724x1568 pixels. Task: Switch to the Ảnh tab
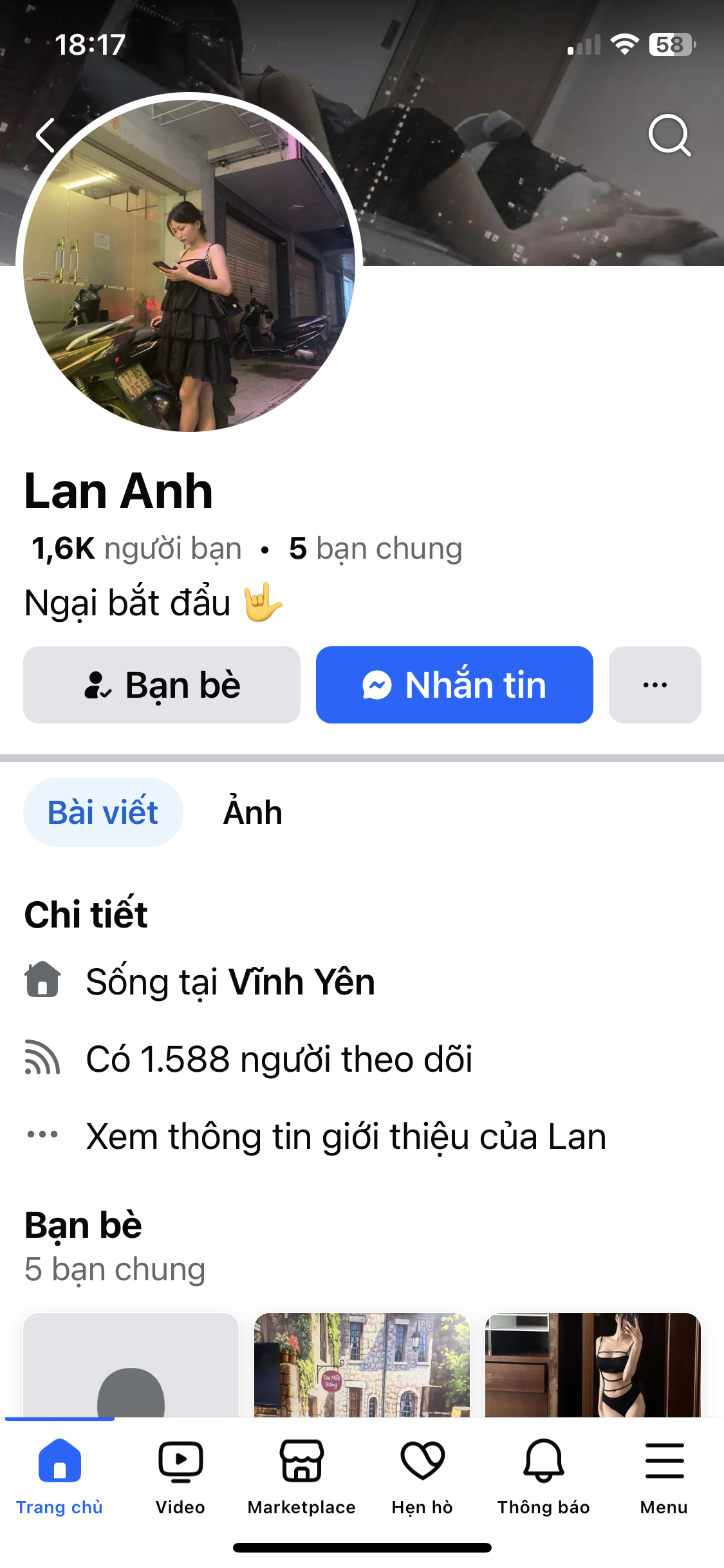click(253, 812)
